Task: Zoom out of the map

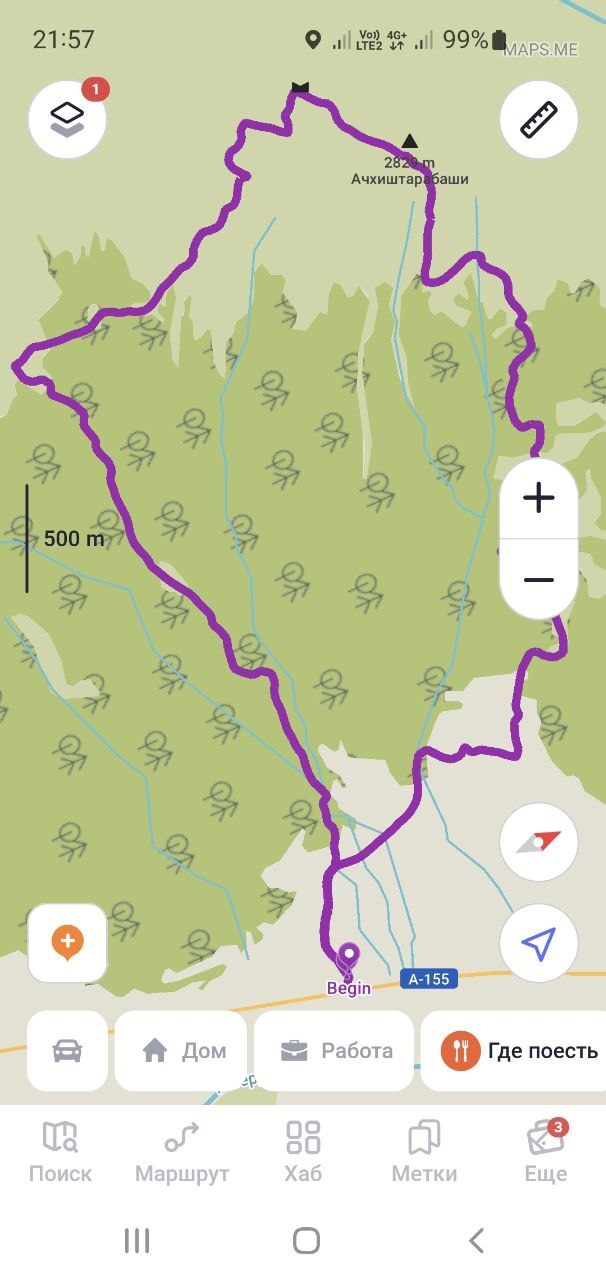Action: [538, 580]
